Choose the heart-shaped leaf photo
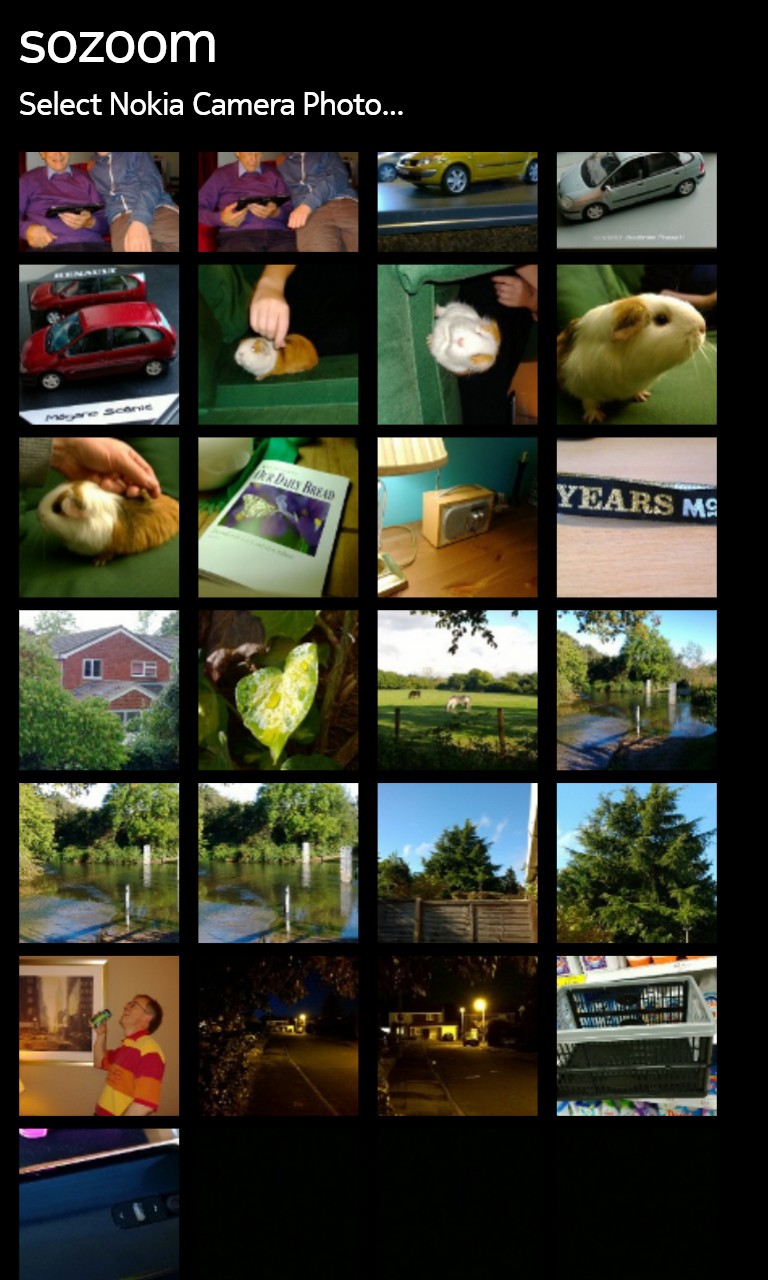Screen dimensions: 768x1280 pyautogui.click(x=278, y=690)
